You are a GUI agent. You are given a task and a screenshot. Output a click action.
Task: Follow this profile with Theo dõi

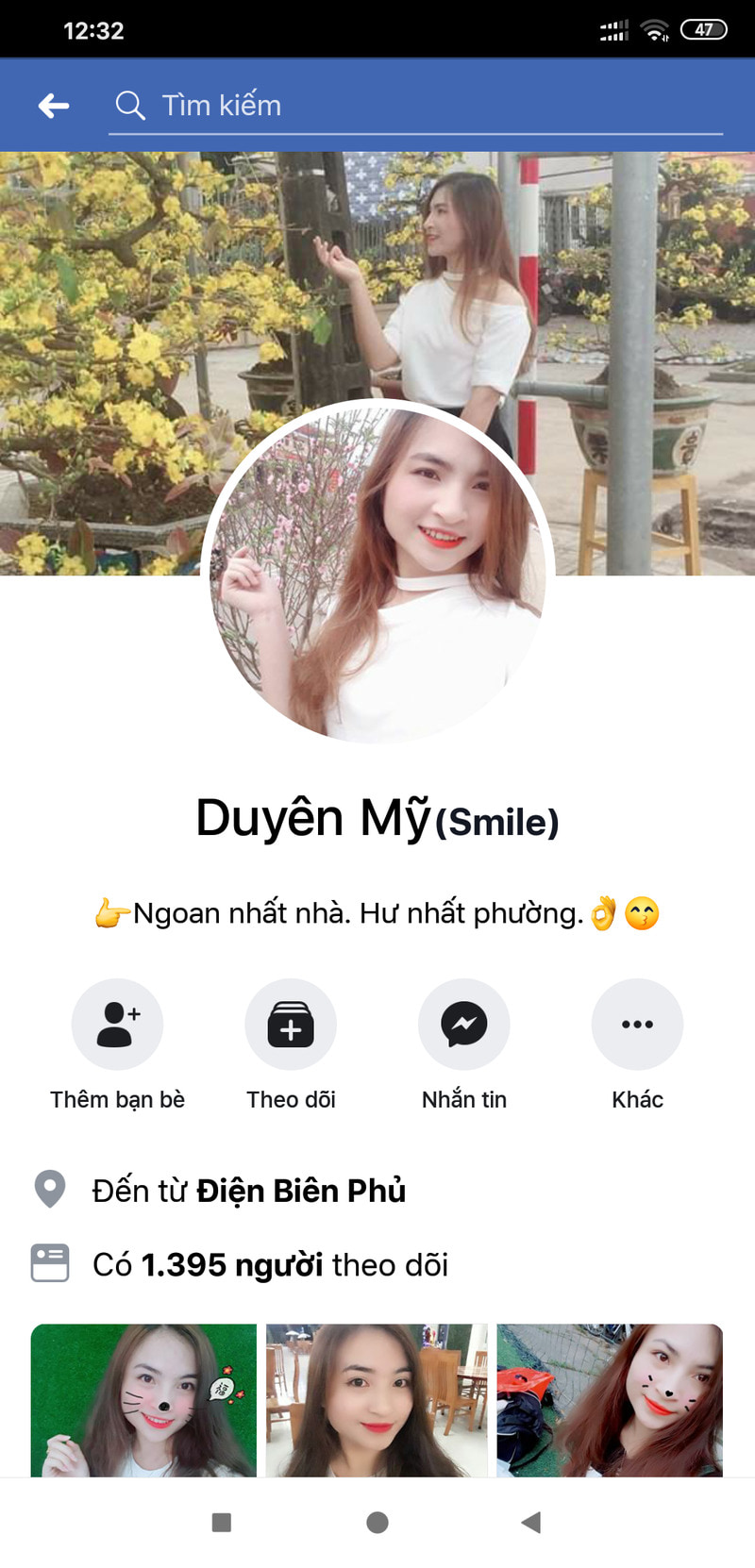click(x=291, y=1025)
